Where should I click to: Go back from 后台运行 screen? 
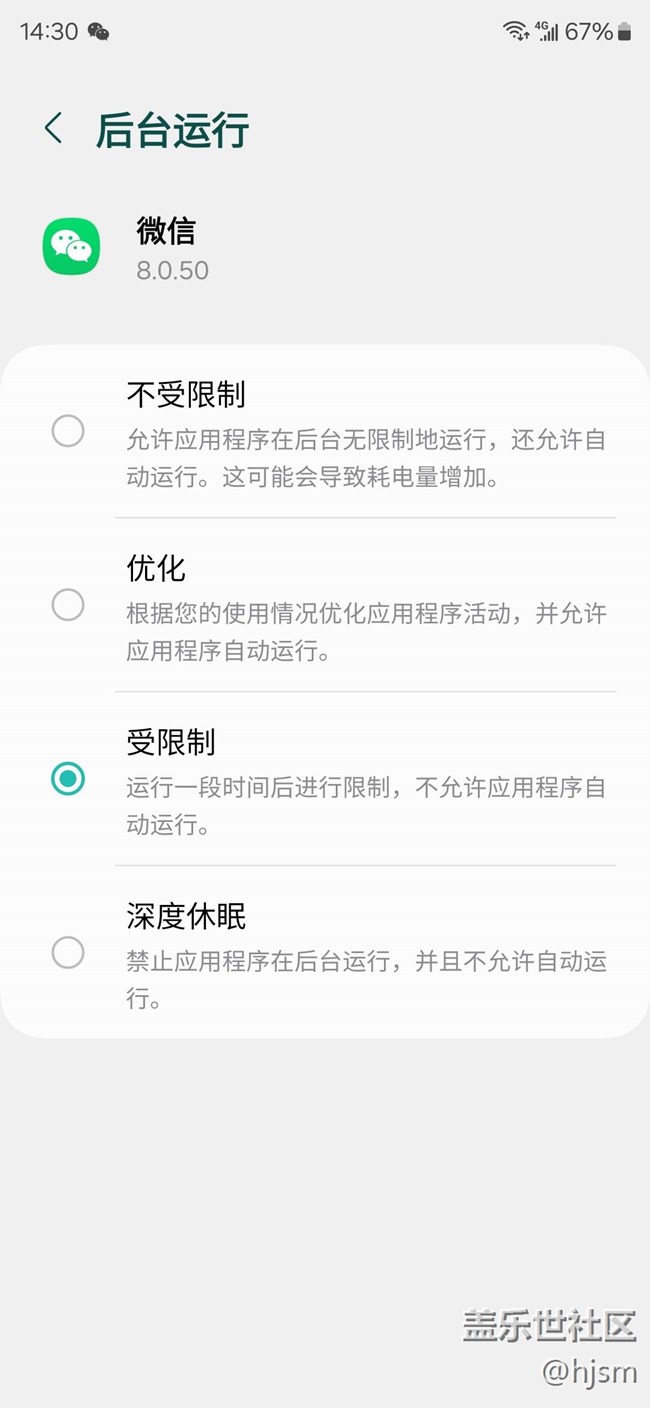54,129
